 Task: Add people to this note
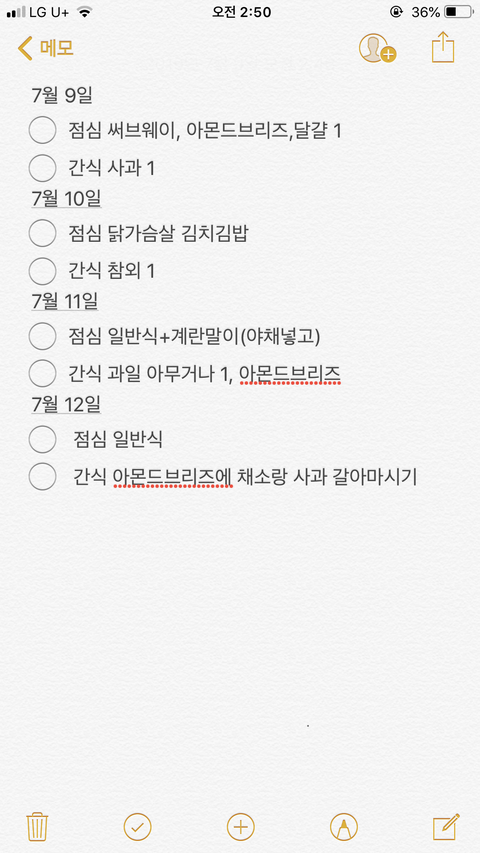click(377, 48)
